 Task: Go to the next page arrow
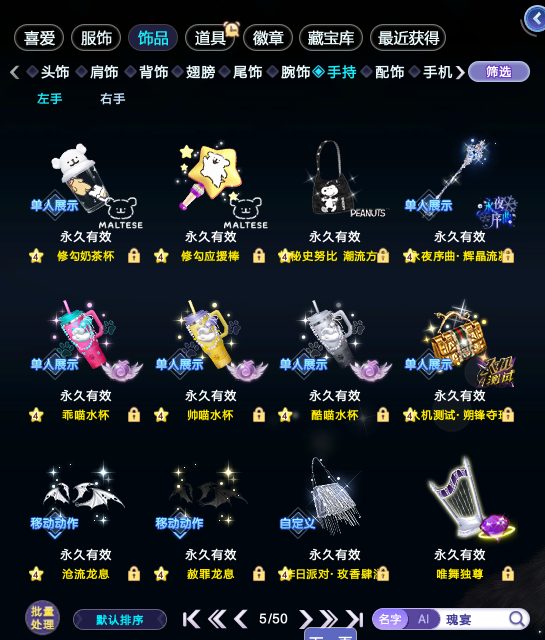[x=305, y=619]
